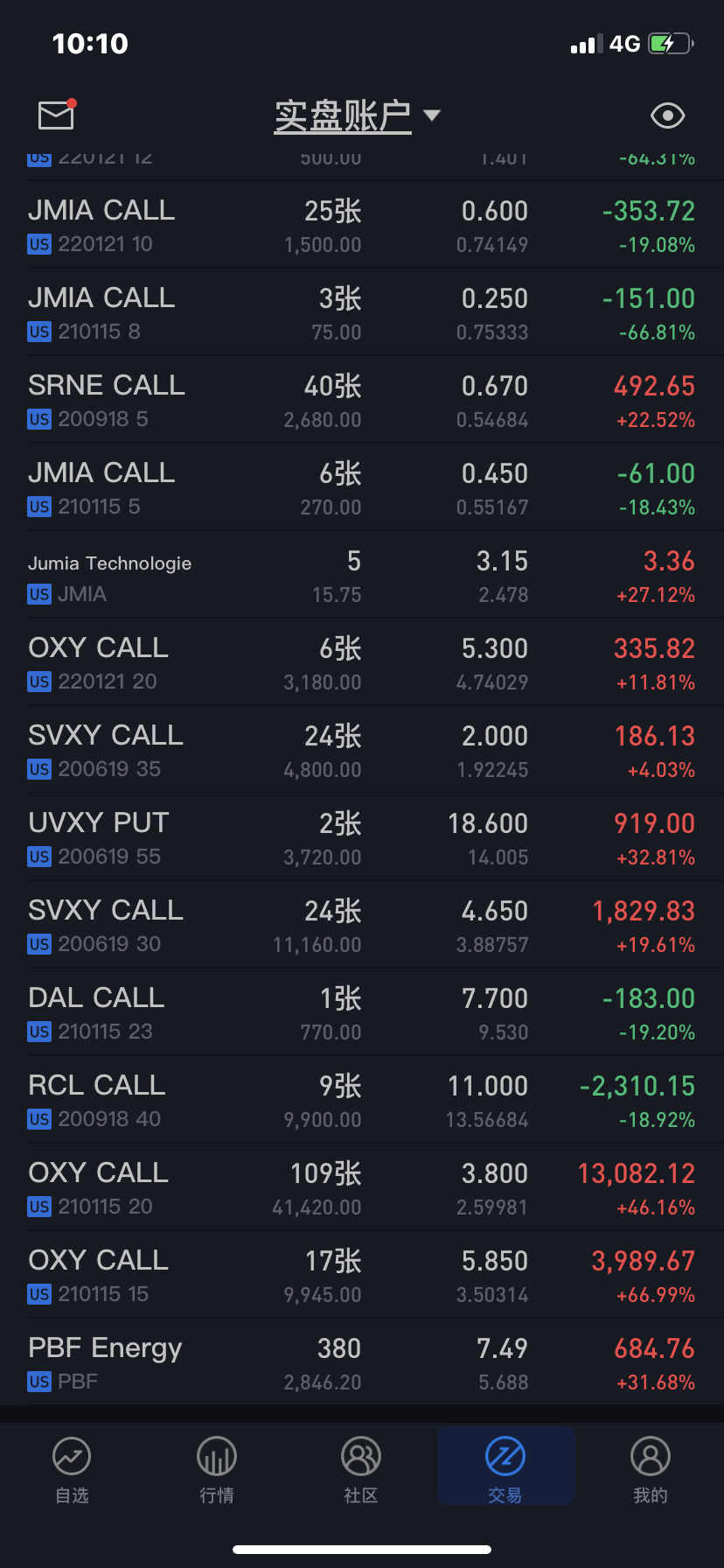The image size is (724, 1568).
Task: Open the mail inbox icon
Action: coord(56,115)
